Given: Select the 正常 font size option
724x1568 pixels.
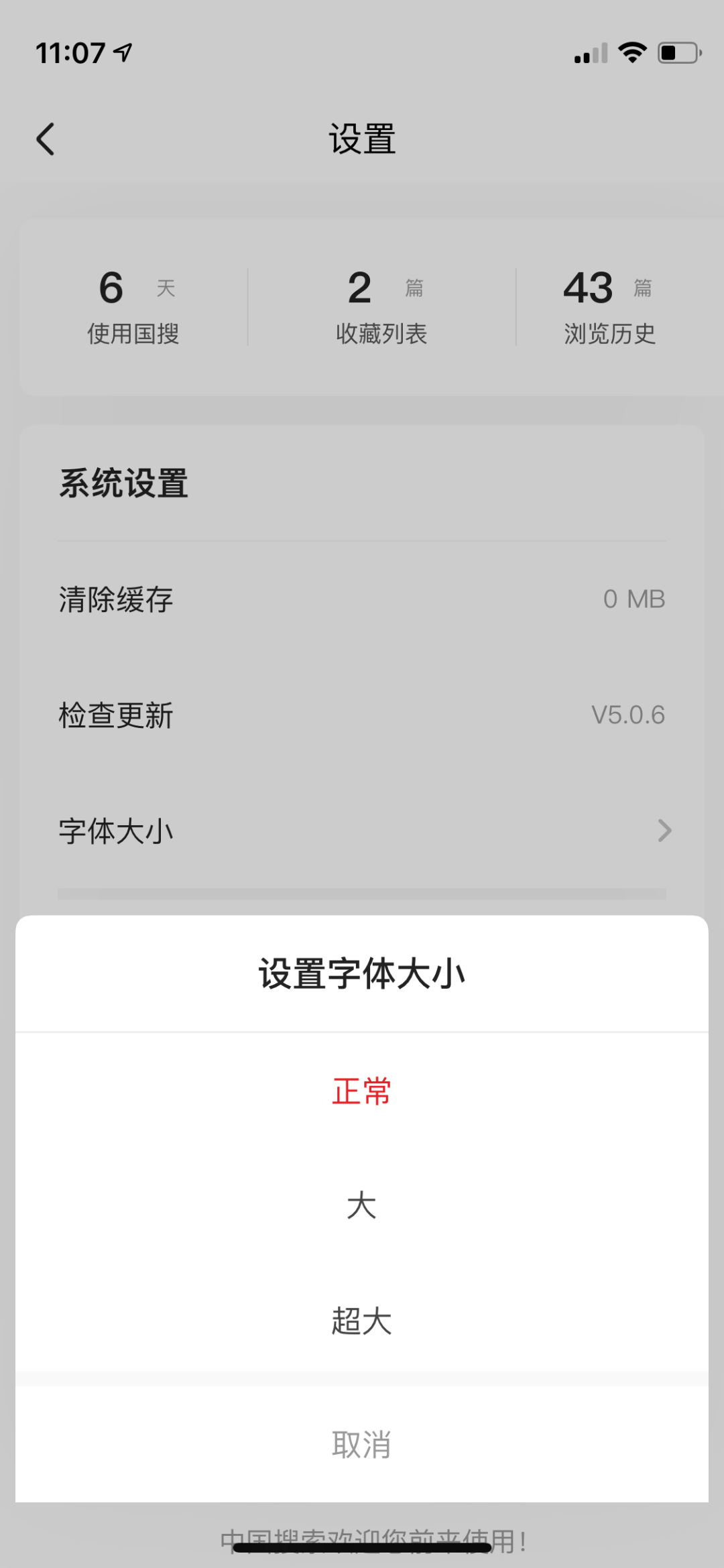Looking at the screenshot, I should (361, 1091).
